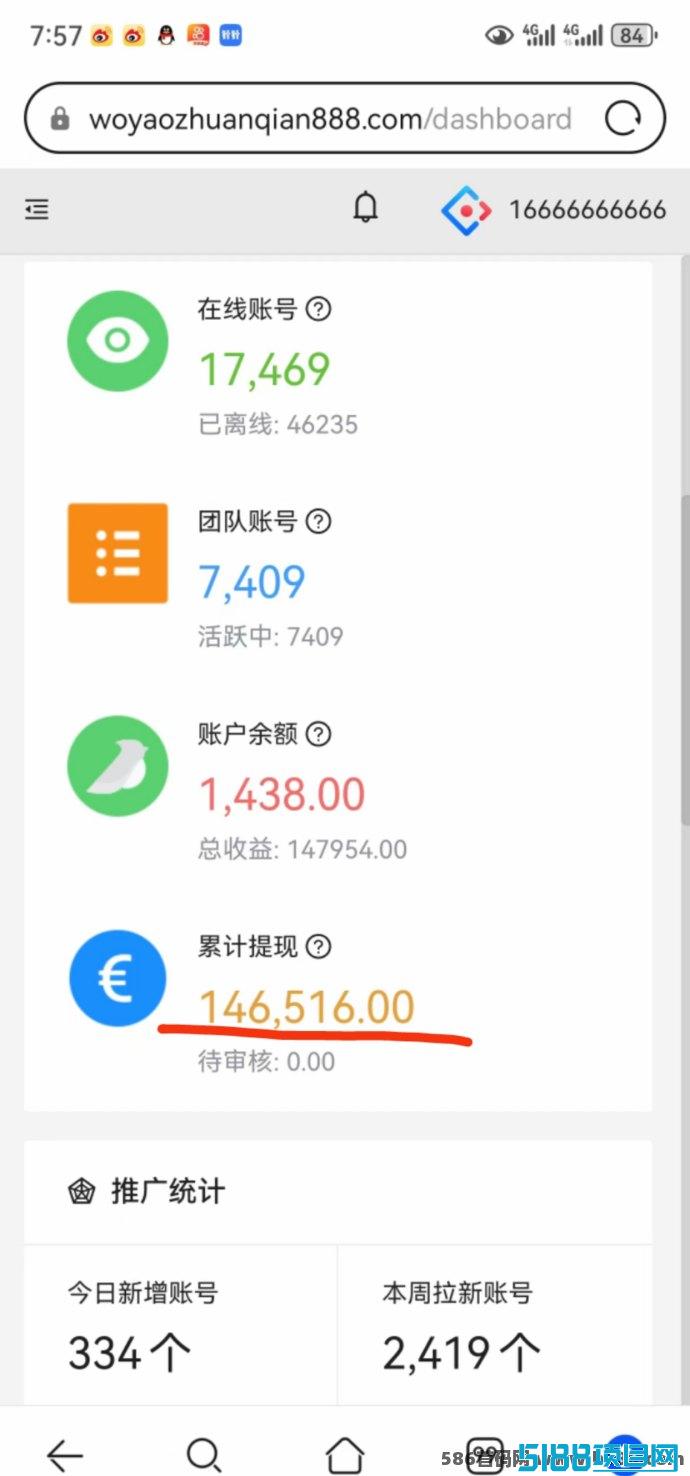Viewport: 690px width, 1476px height.
Task: Open the browser tab switcher
Action: [485, 1453]
